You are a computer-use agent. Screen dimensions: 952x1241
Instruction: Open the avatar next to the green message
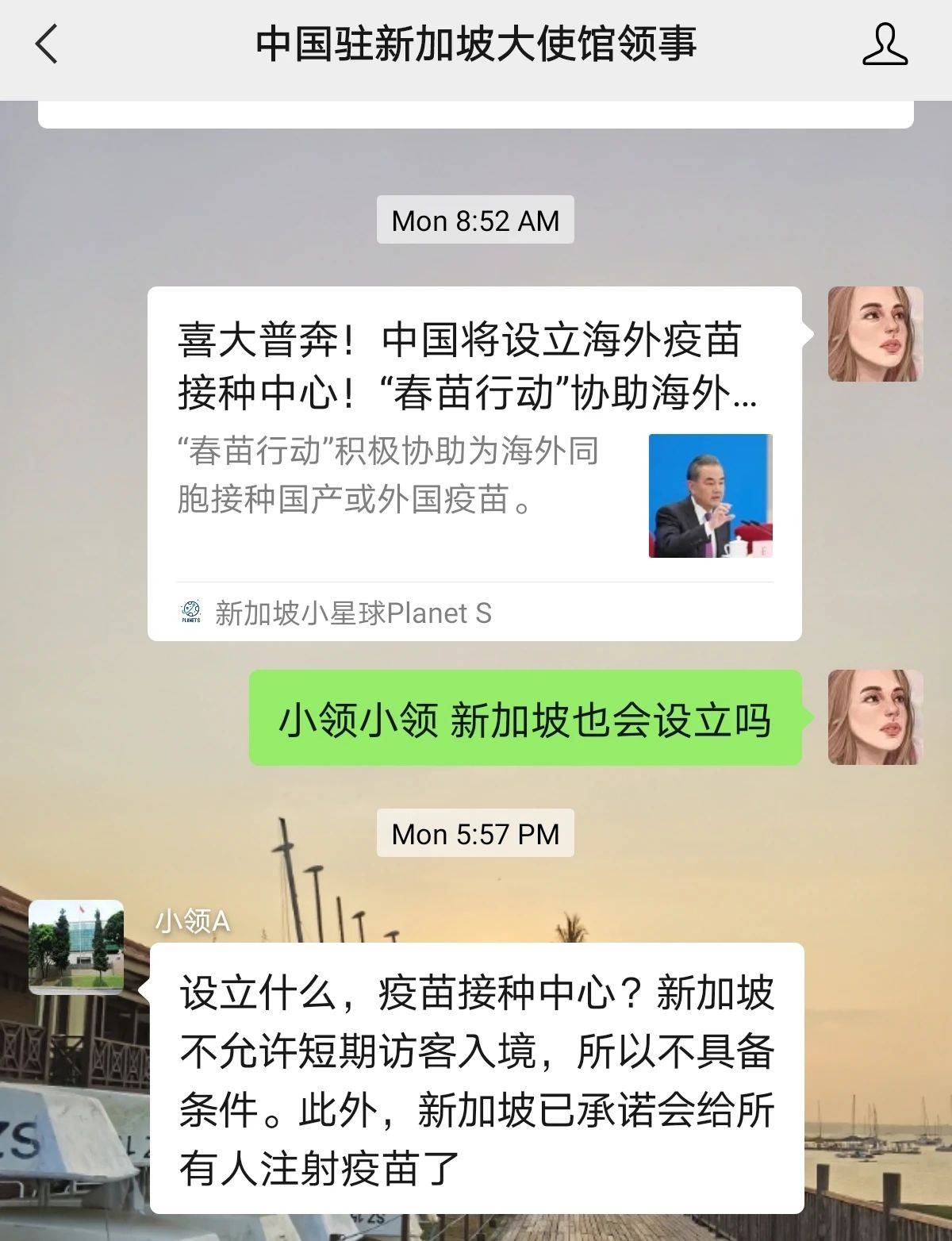(x=875, y=717)
